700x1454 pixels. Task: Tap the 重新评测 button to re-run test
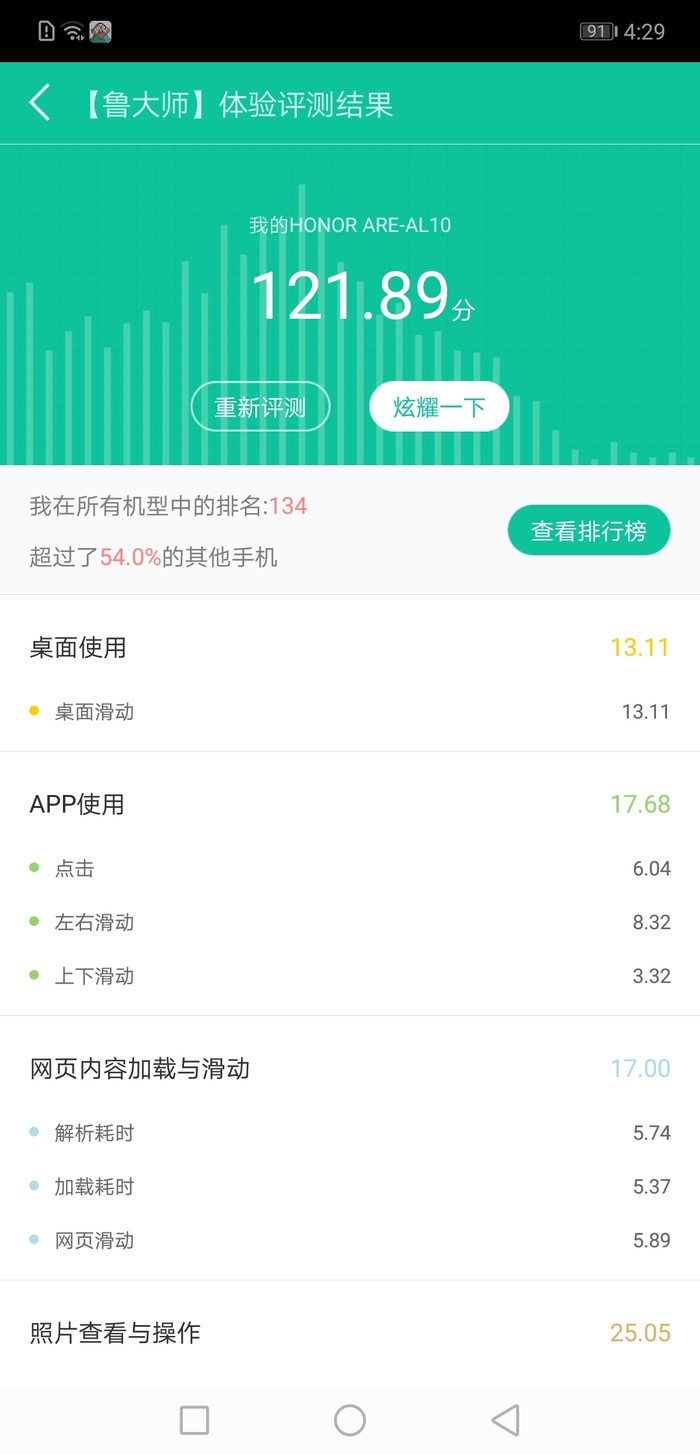click(260, 407)
